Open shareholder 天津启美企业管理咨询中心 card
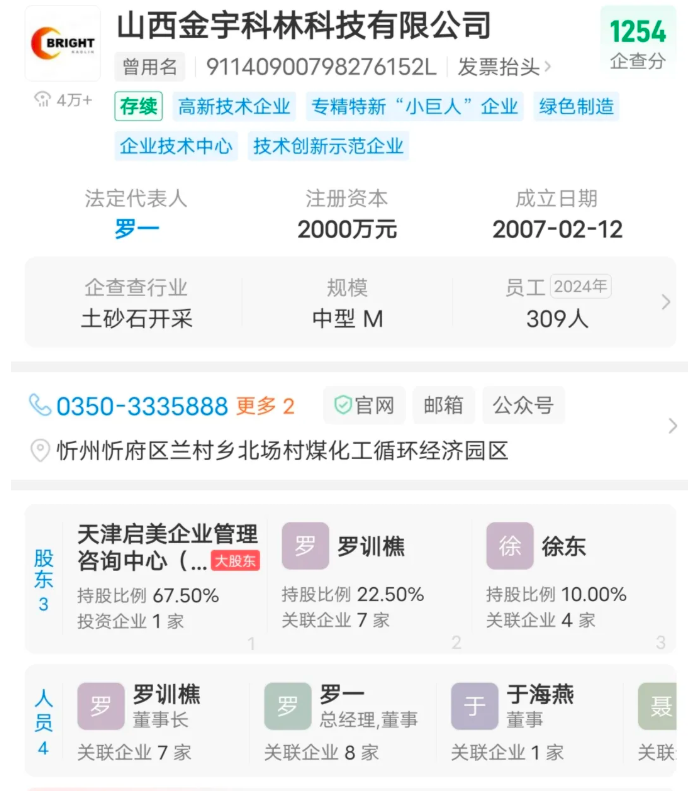The height and width of the screenshot is (803, 696). click(167, 577)
